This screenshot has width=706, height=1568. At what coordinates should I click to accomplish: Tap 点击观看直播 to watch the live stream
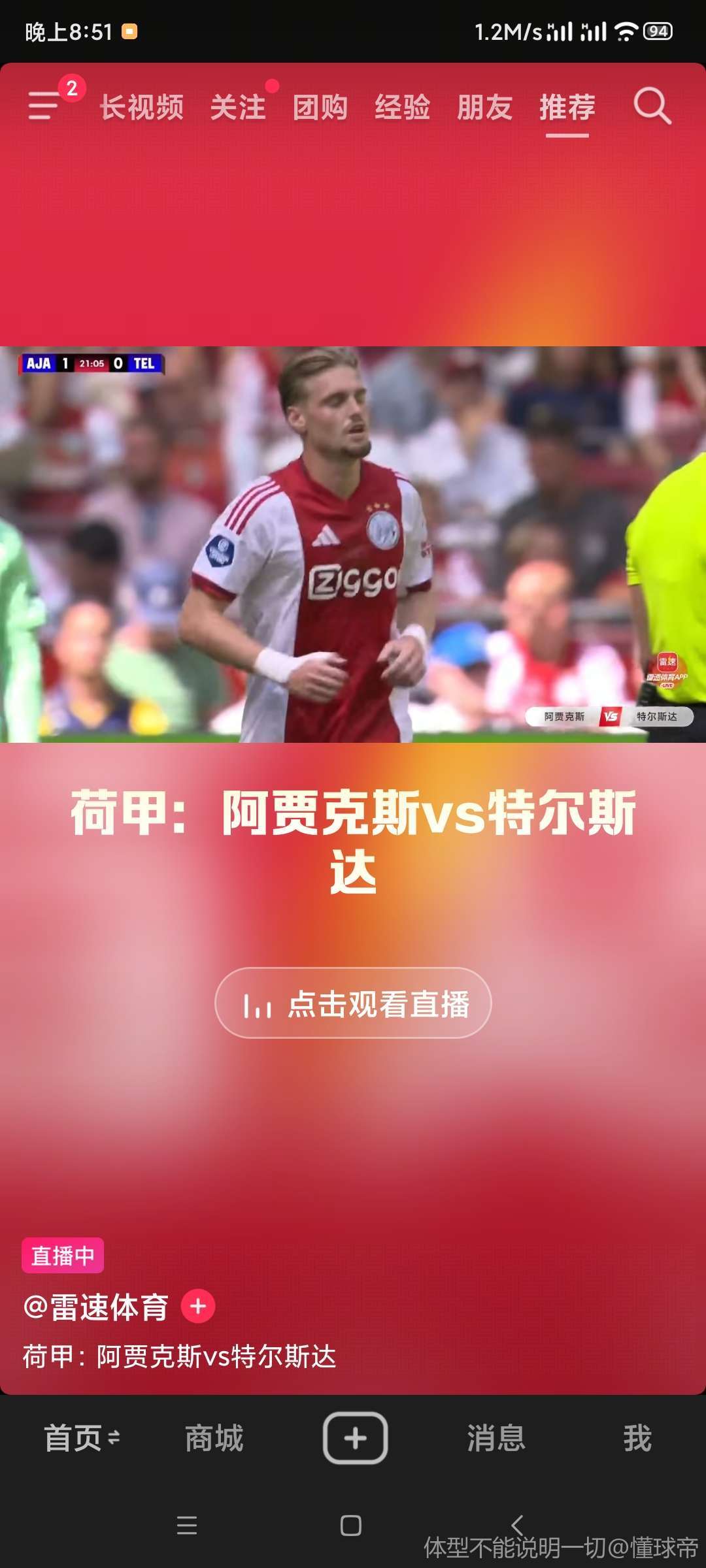tap(353, 1003)
